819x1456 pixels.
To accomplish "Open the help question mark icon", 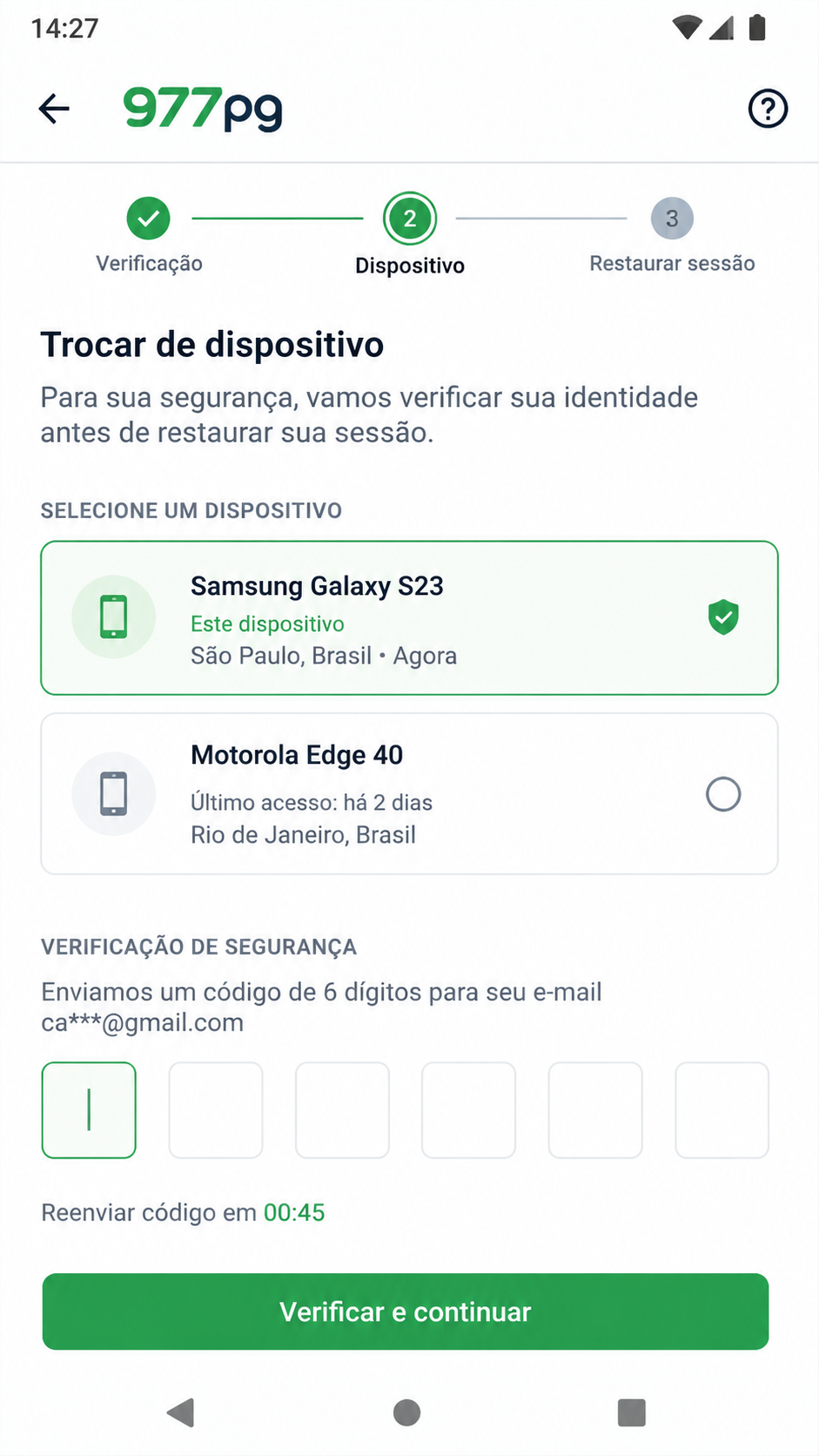I will click(768, 109).
